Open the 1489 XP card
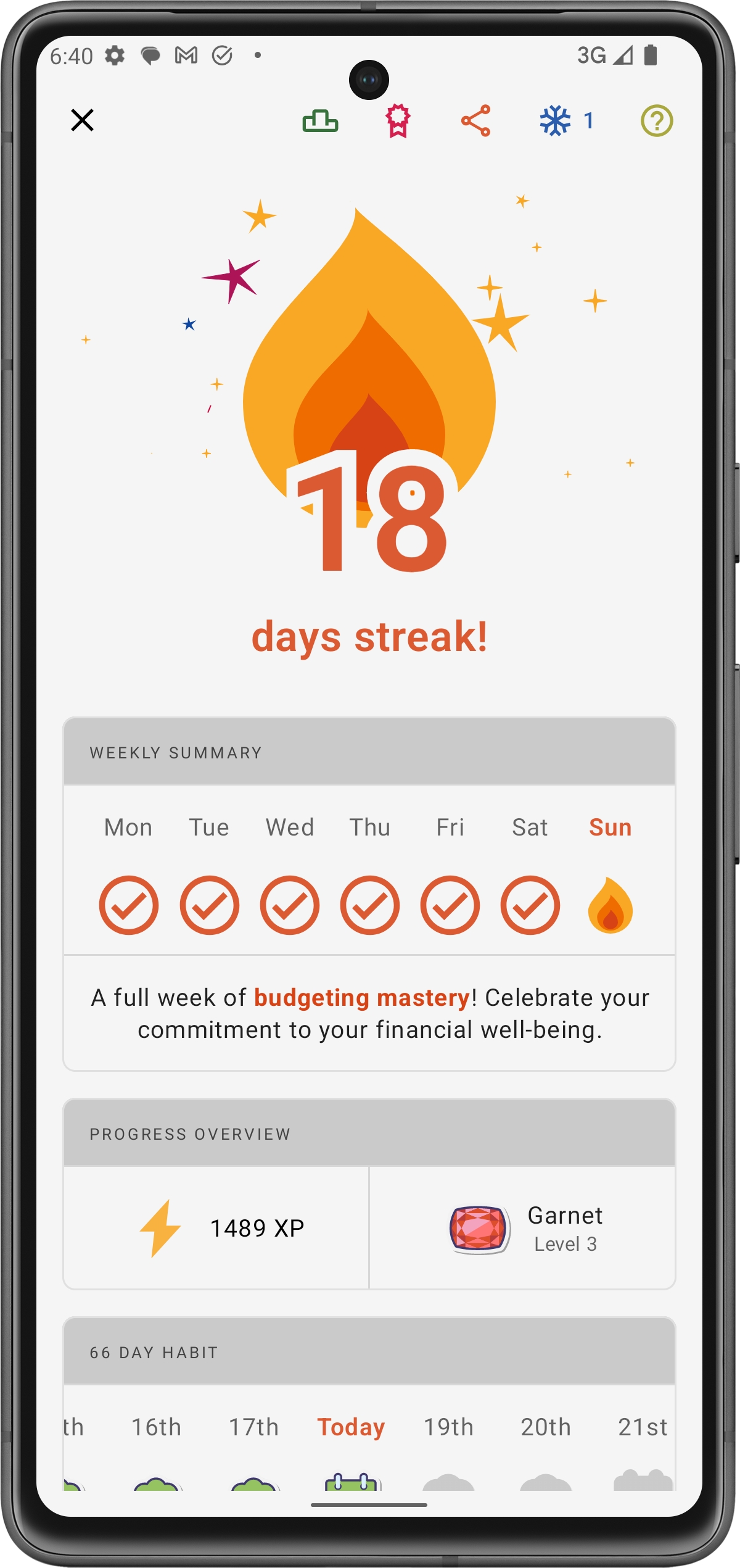The width and height of the screenshot is (740, 1568). pyautogui.click(x=216, y=1228)
